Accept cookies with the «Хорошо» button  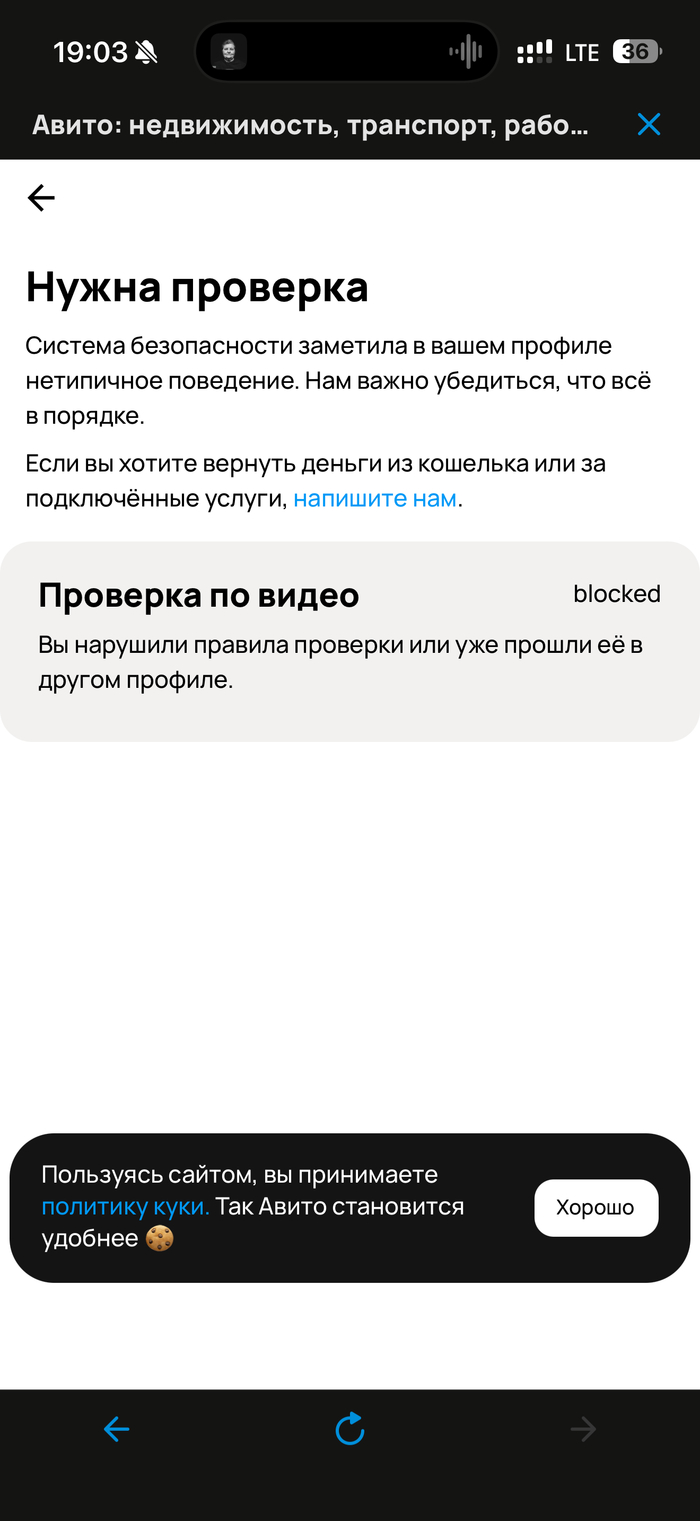click(x=596, y=1207)
